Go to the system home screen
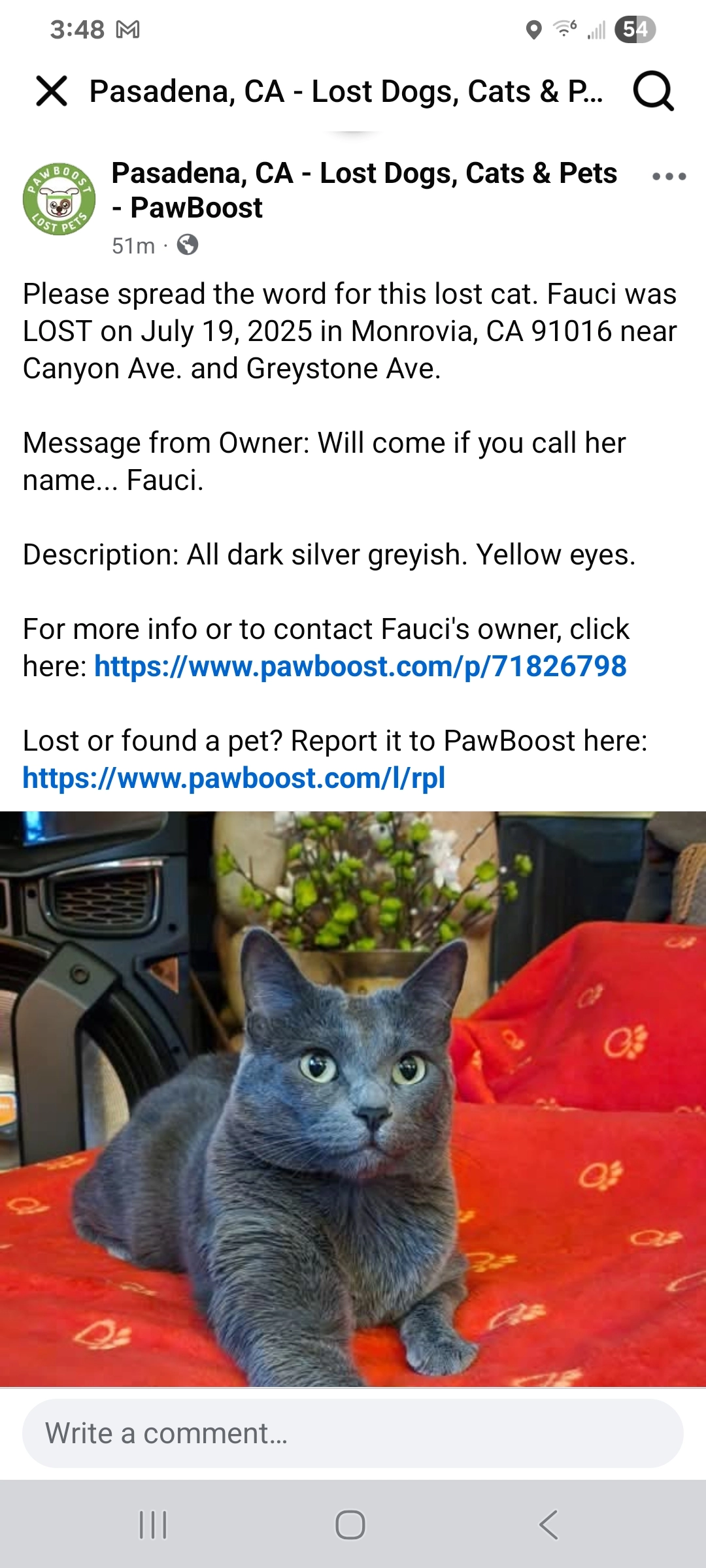This screenshot has height=1568, width=706. coord(350,1525)
